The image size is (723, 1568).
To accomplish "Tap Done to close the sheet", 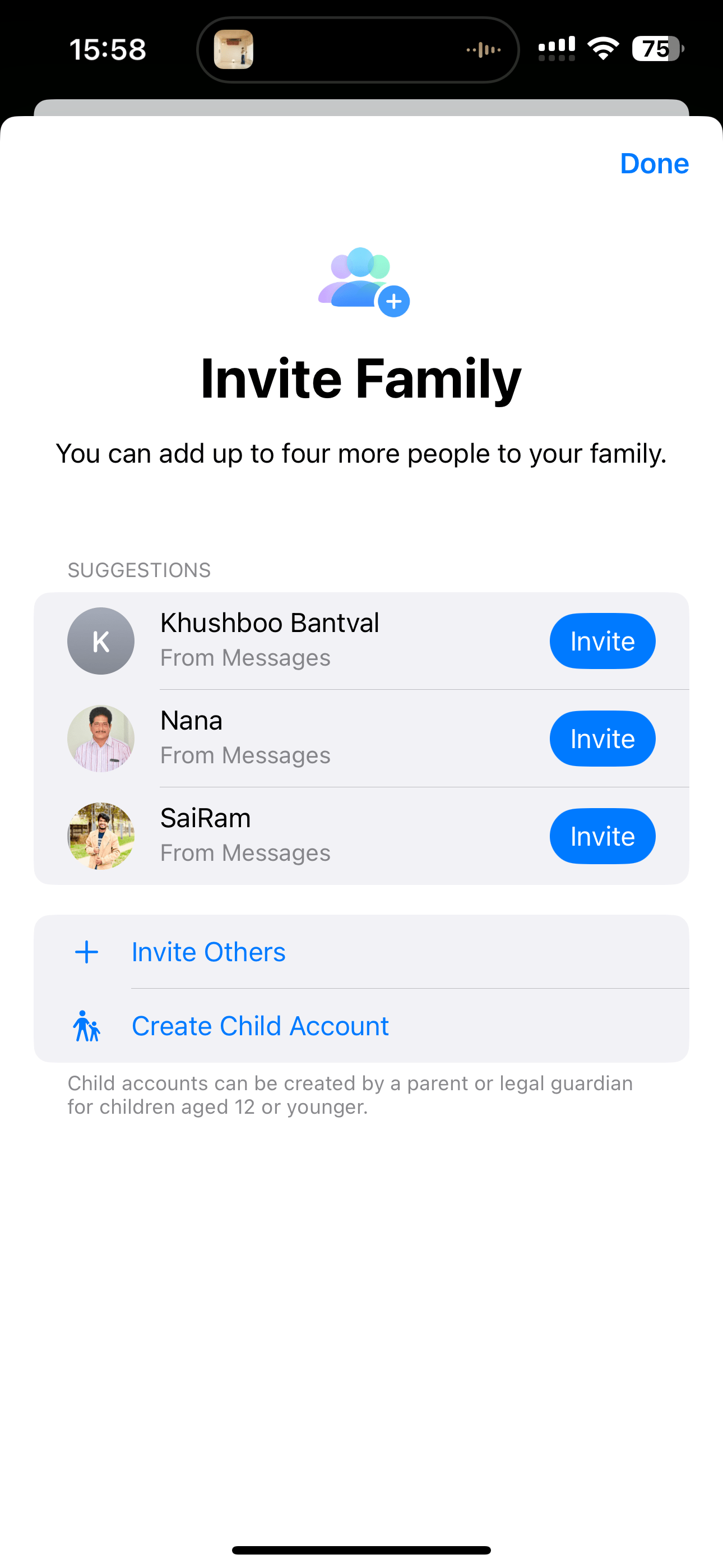I will (654, 163).
